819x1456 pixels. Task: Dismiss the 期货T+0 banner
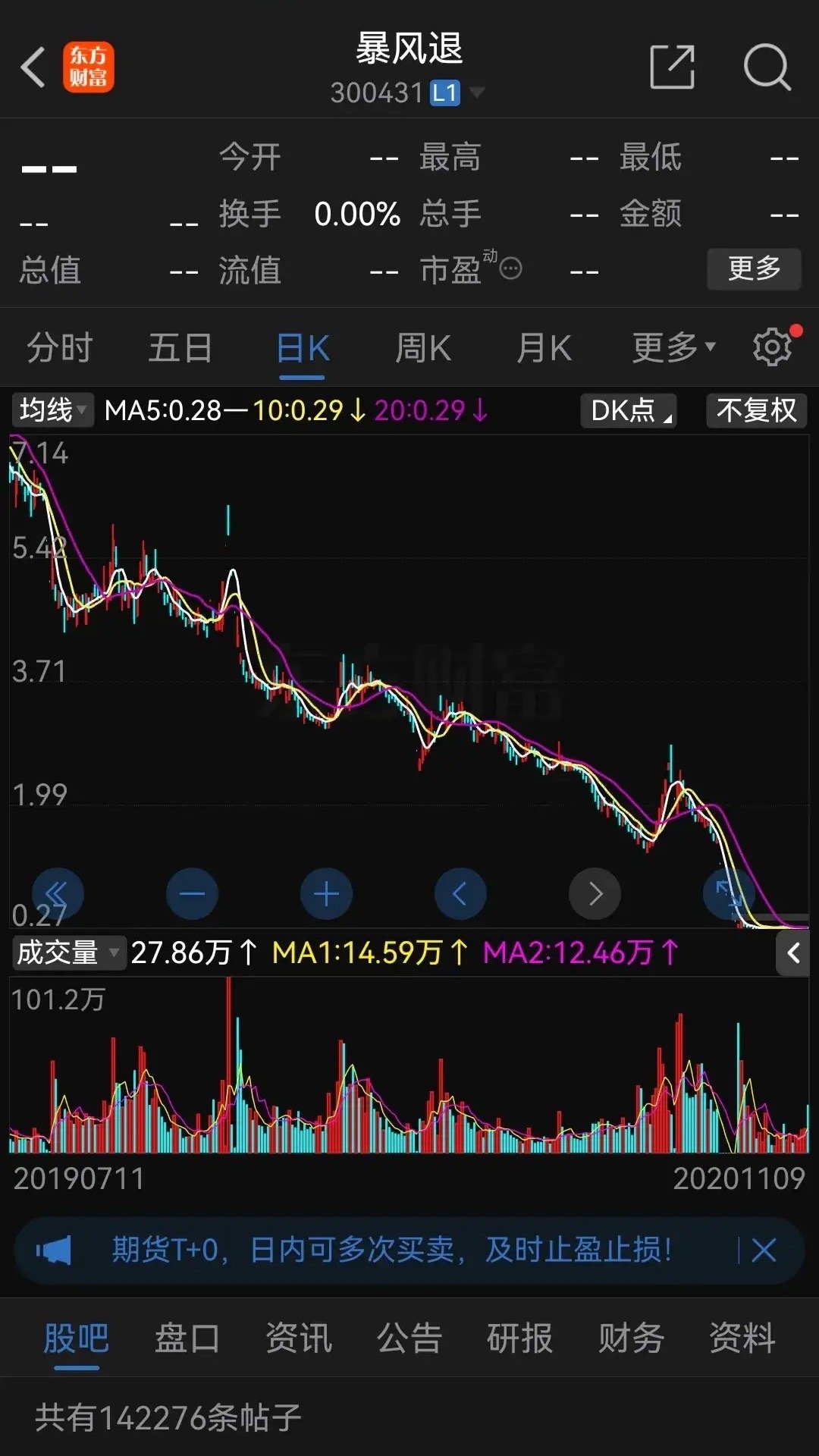pos(764,1250)
